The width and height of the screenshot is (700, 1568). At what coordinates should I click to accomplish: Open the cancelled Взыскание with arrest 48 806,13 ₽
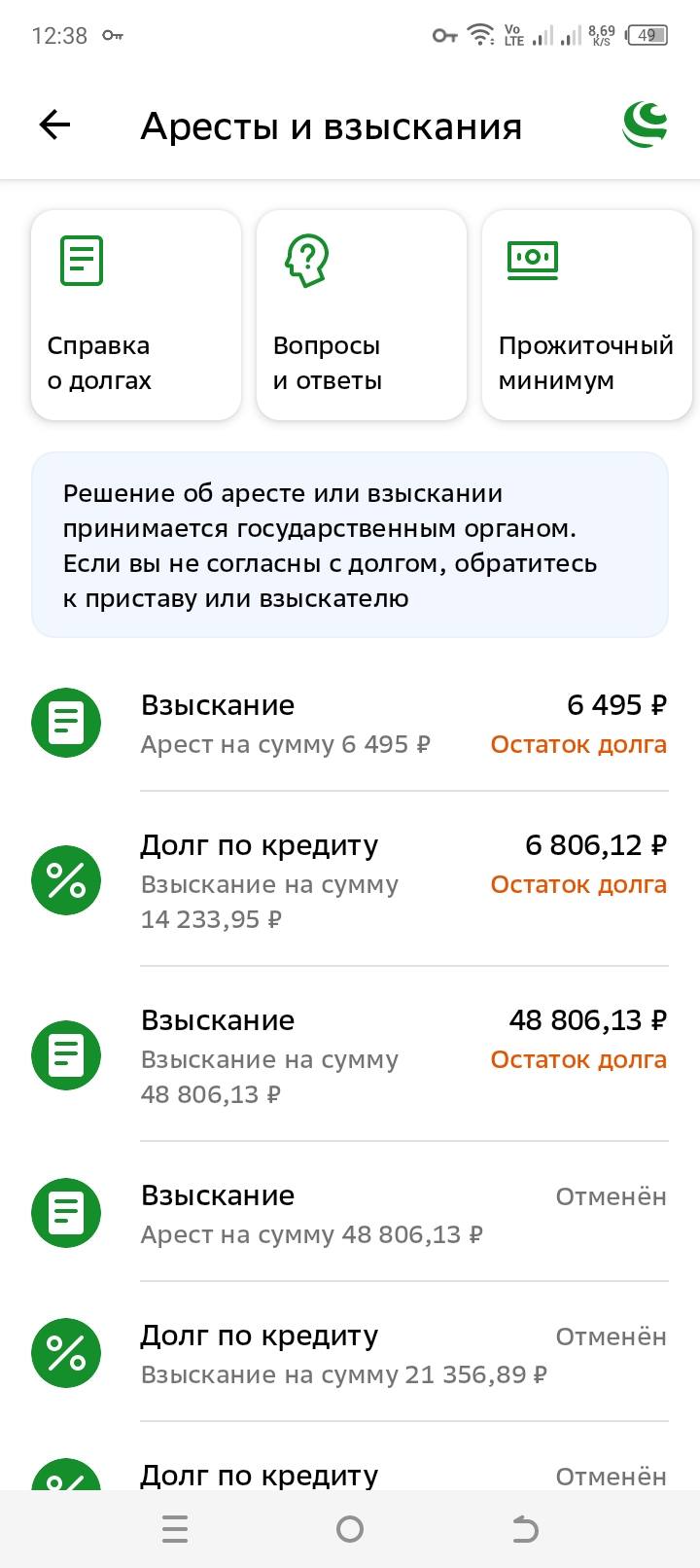point(350,1213)
